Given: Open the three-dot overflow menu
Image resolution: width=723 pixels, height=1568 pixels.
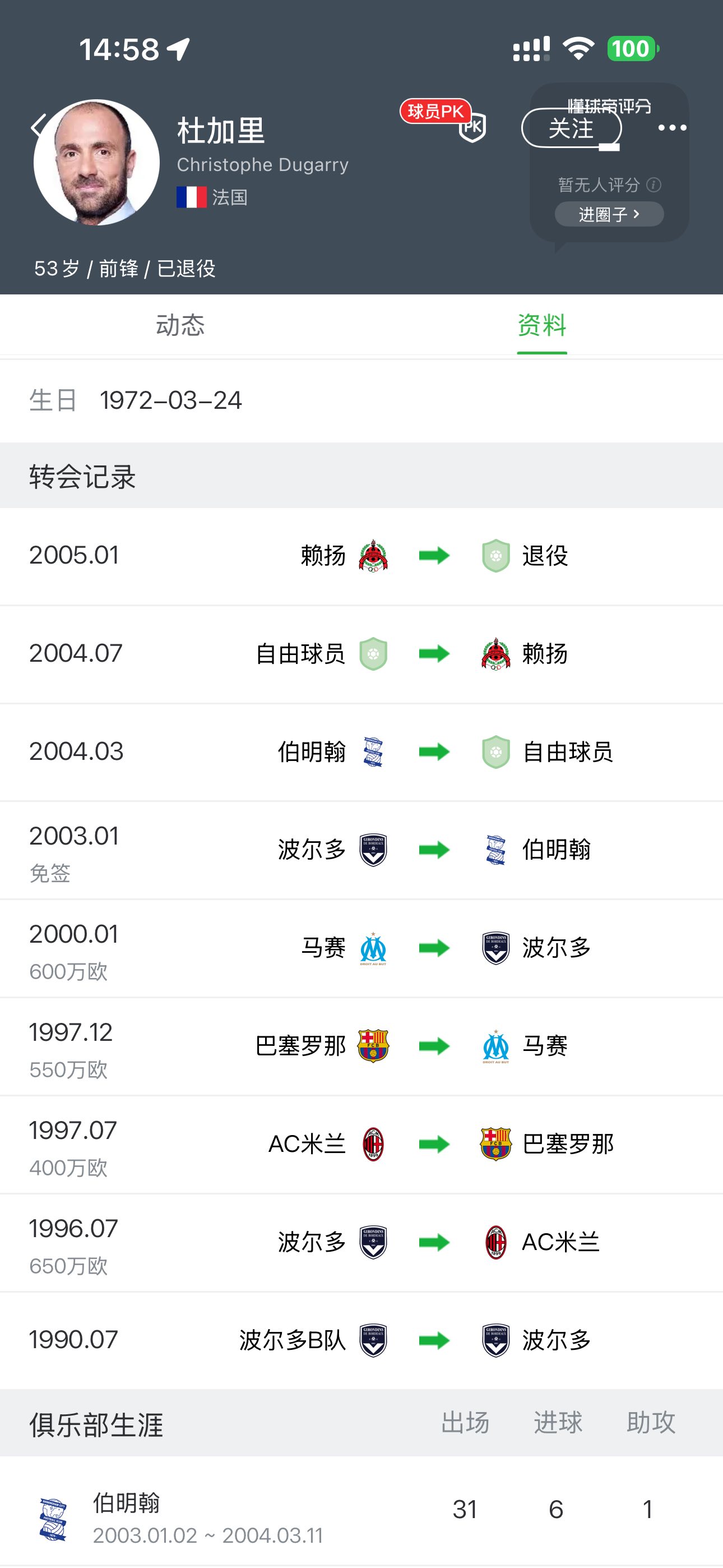Looking at the screenshot, I should point(672,128).
